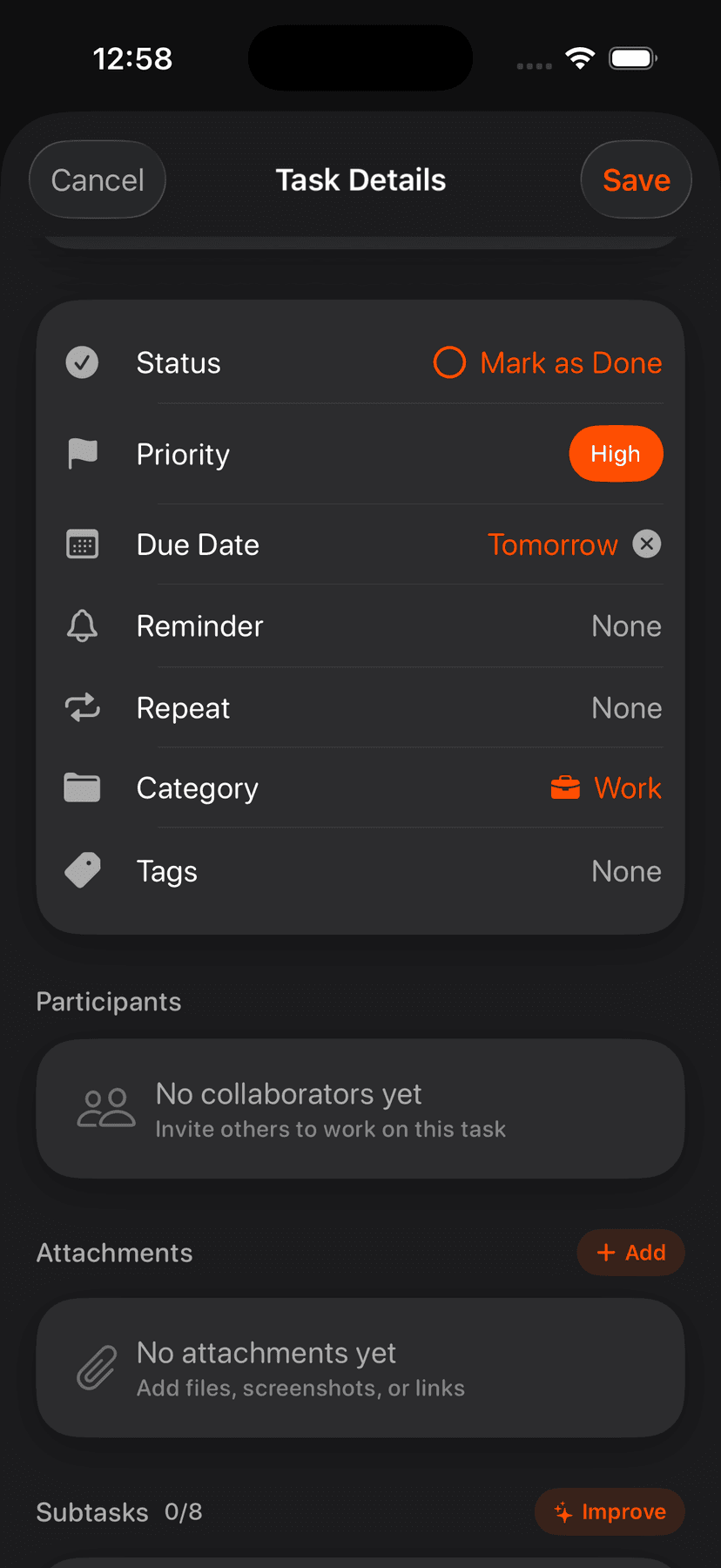Open the Reminder options showing None
Image resolution: width=721 pixels, height=1568 pixels.
pyautogui.click(x=626, y=625)
